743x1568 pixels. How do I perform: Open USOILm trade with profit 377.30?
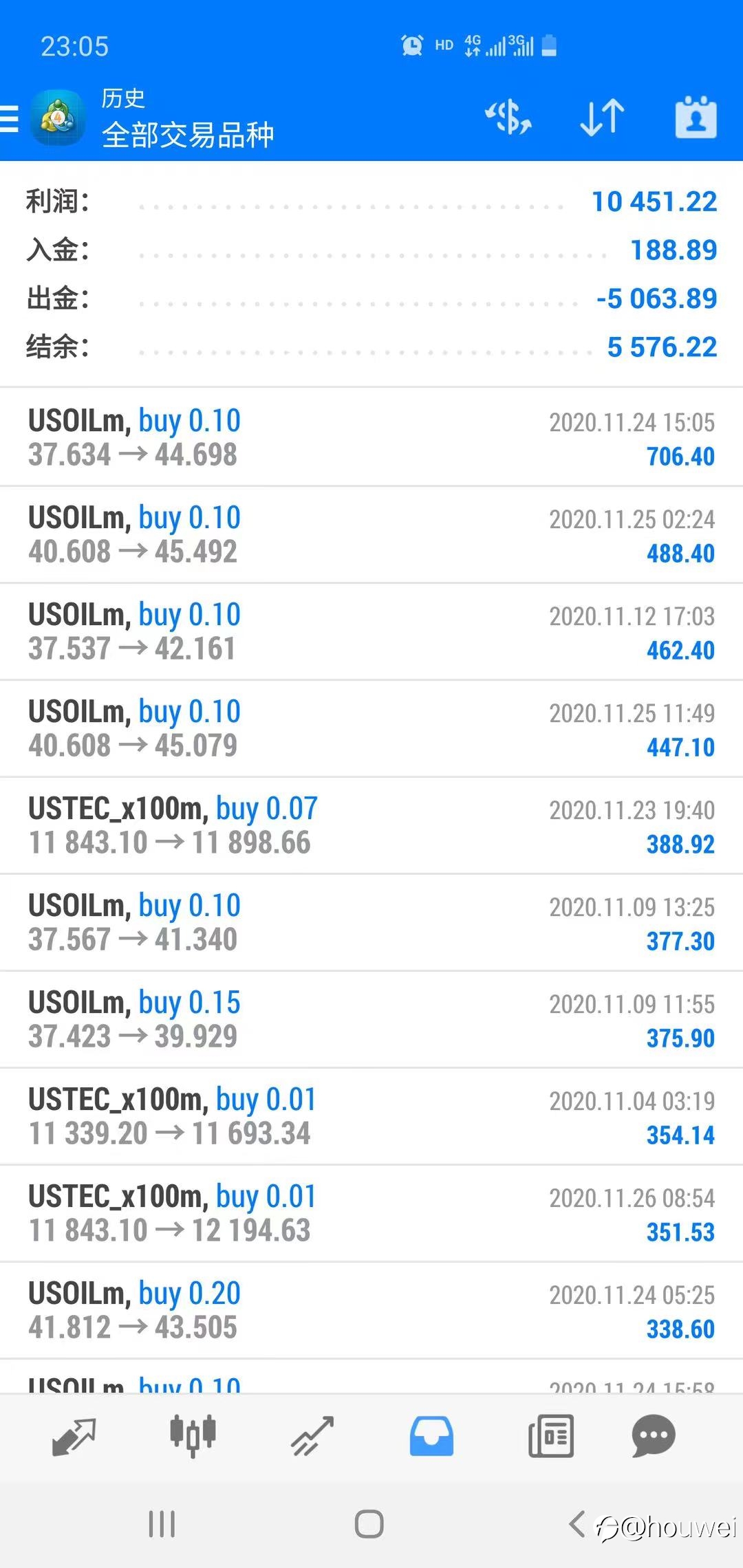(371, 922)
